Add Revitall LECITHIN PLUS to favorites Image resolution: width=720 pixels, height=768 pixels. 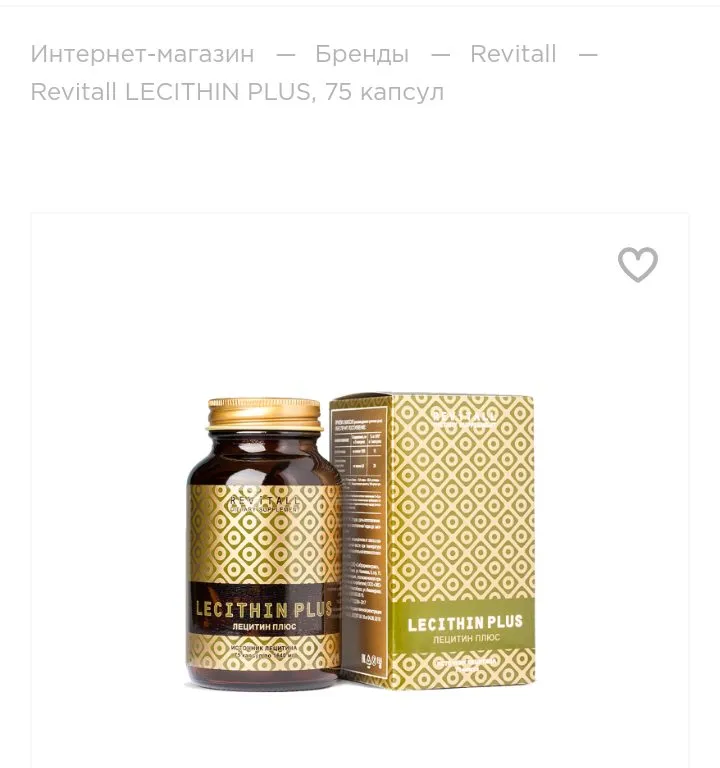pyautogui.click(x=637, y=265)
